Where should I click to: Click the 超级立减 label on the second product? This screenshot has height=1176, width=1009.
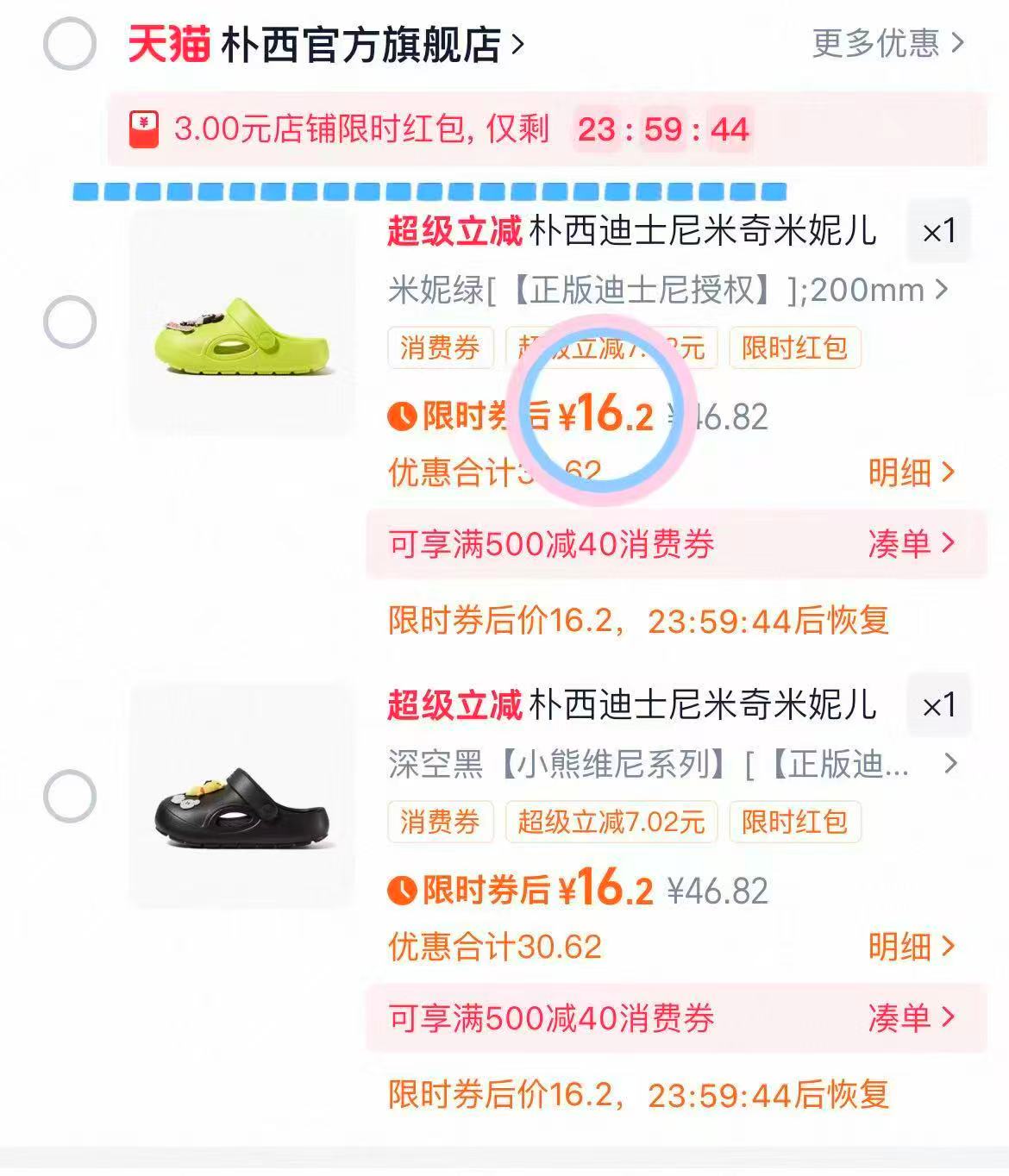452,707
